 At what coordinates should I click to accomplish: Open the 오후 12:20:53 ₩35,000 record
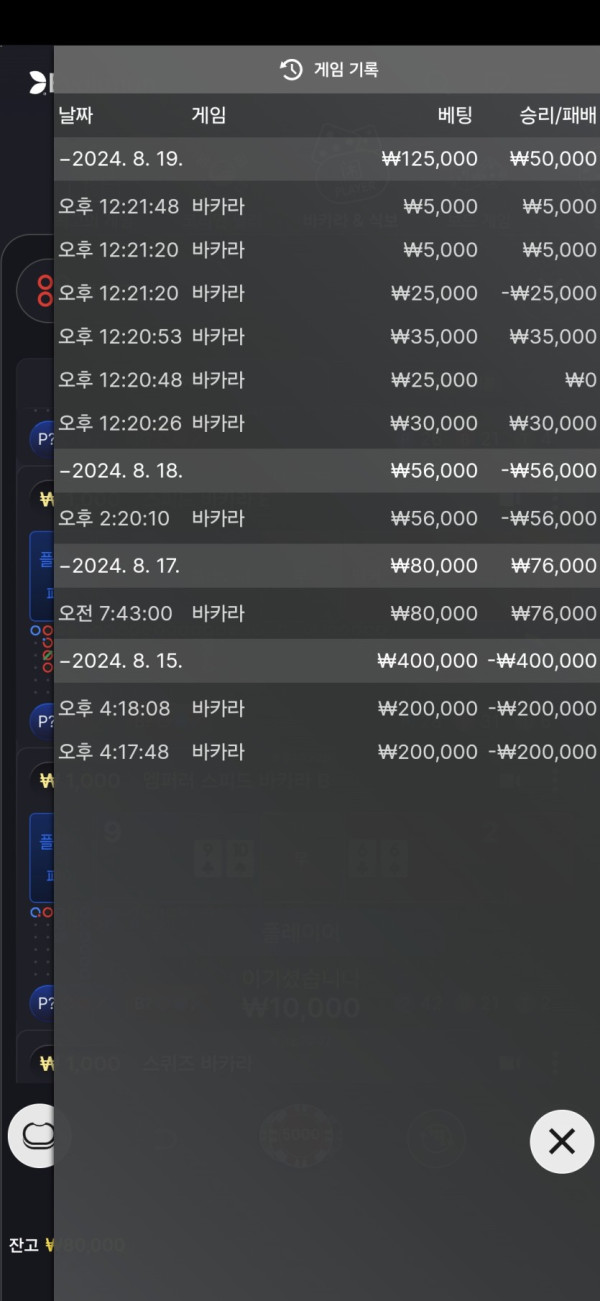click(x=326, y=337)
